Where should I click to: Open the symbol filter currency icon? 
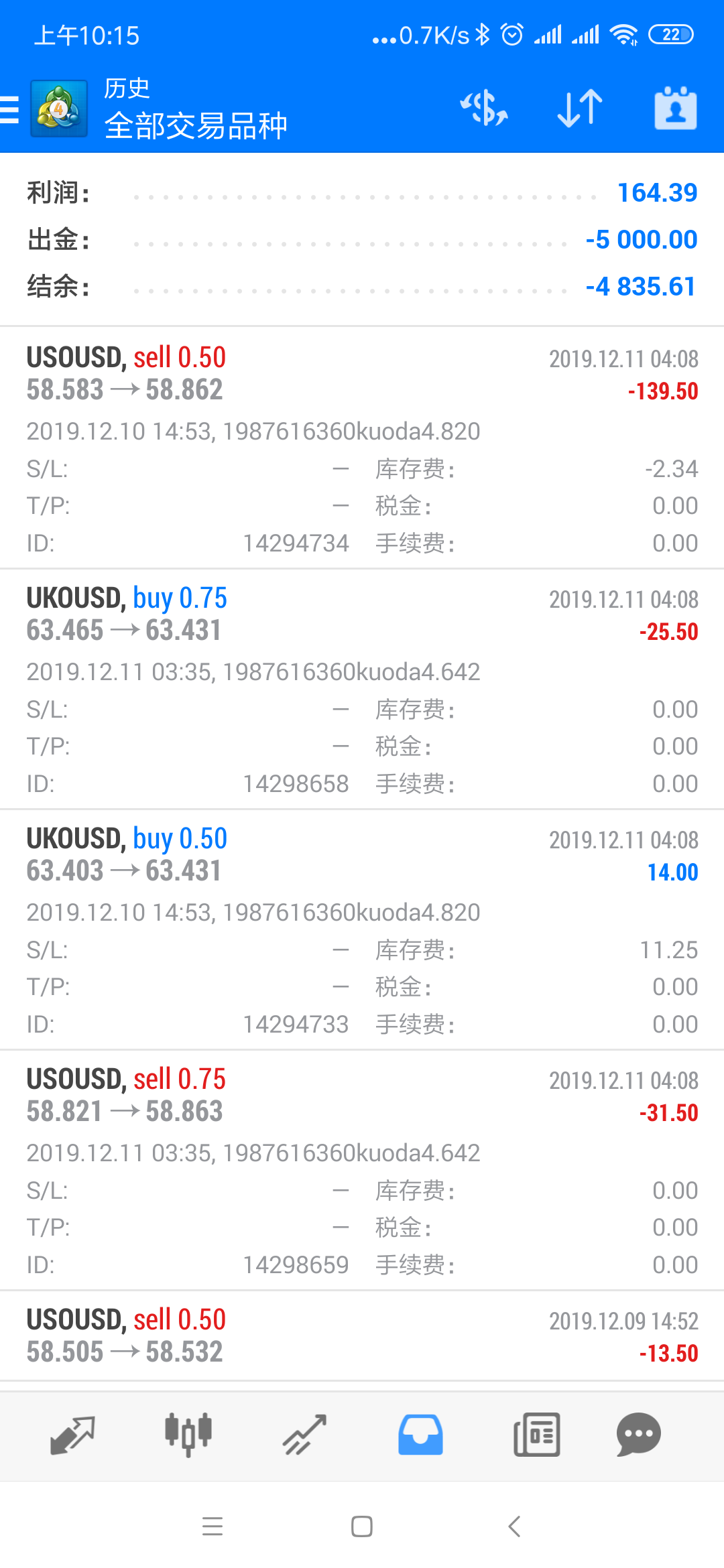(483, 109)
